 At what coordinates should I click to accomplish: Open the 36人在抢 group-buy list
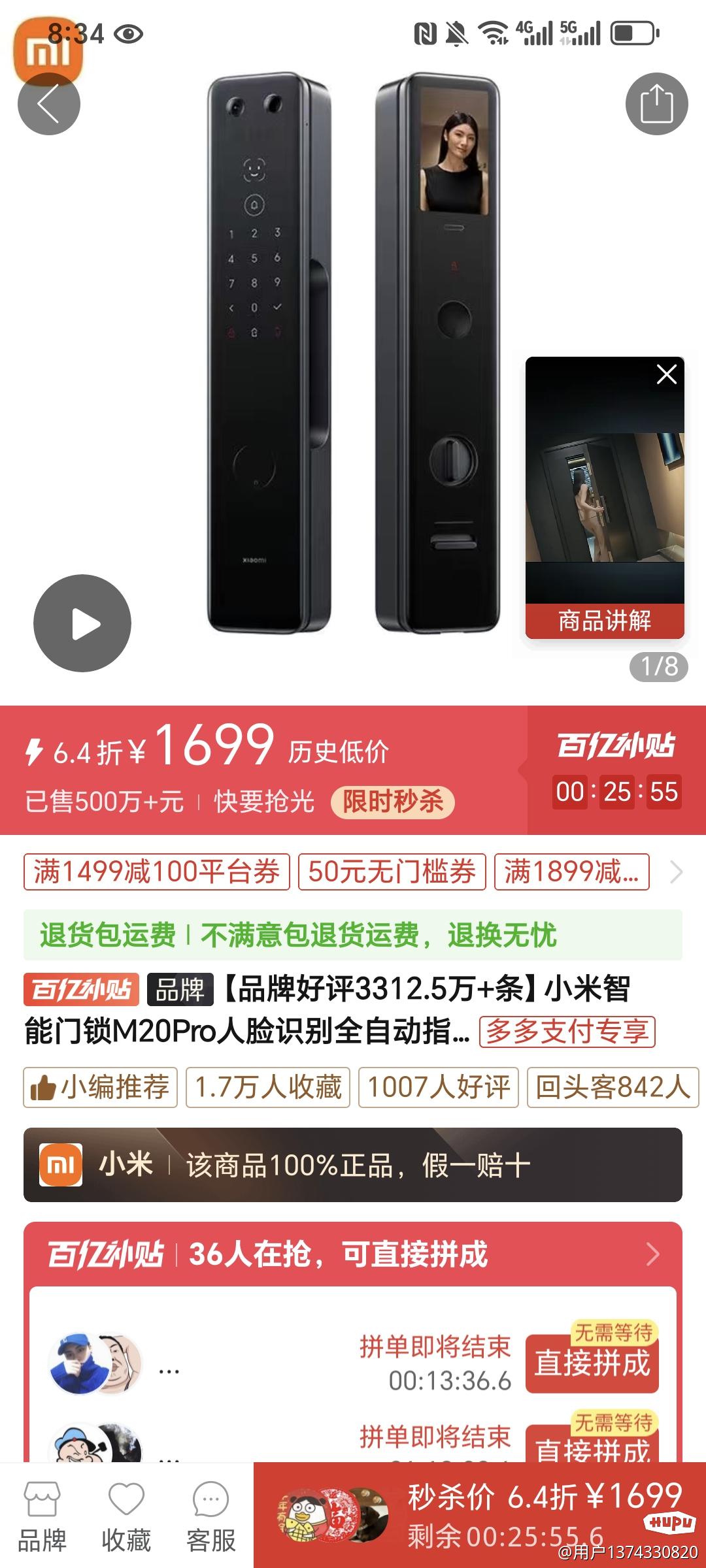353,1254
